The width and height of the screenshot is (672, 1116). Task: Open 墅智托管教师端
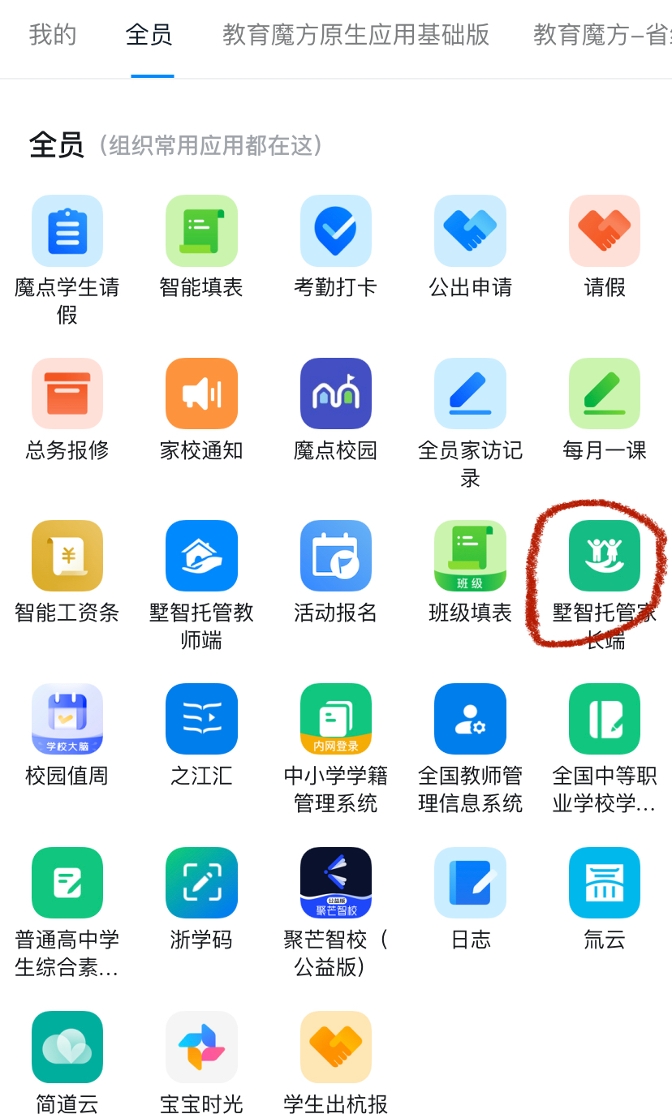(x=201, y=556)
